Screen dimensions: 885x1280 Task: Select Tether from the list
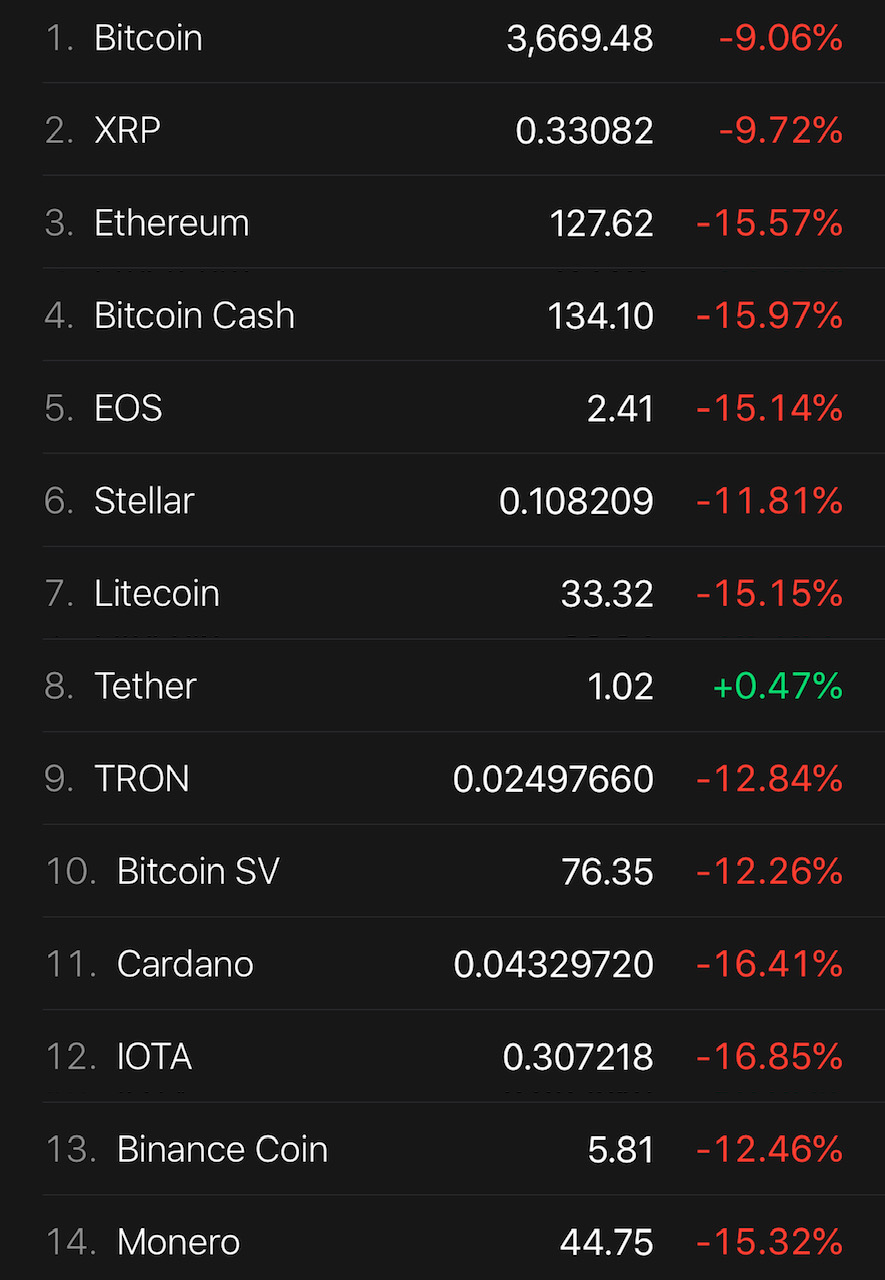point(145,686)
